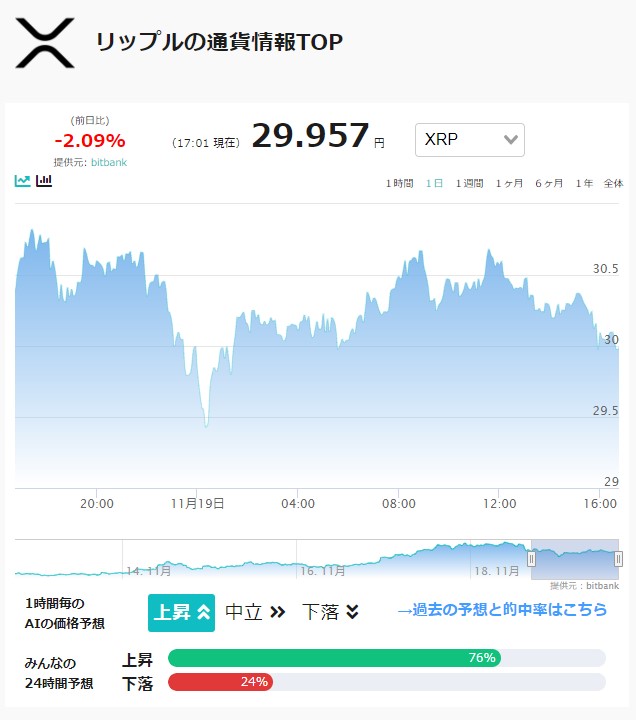This screenshot has height=720, width=636.
Task: Open 過去の予想と的中率はこちら link
Action: pos(502,609)
